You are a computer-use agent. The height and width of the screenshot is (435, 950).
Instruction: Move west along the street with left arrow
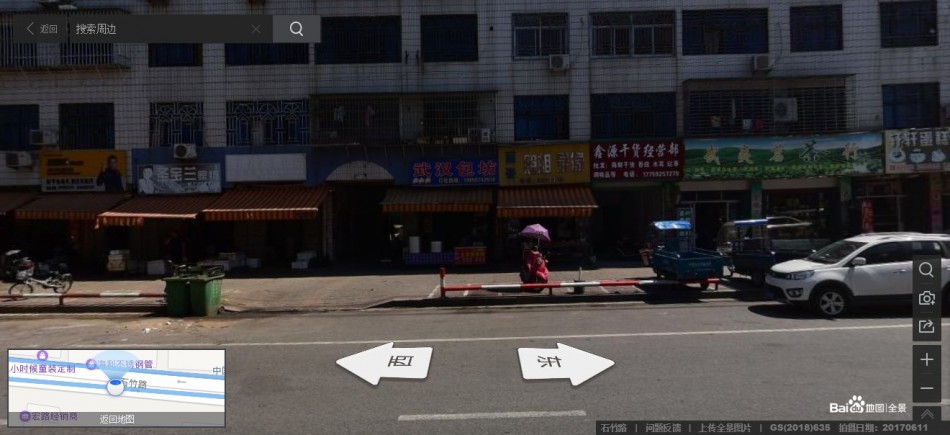point(385,364)
